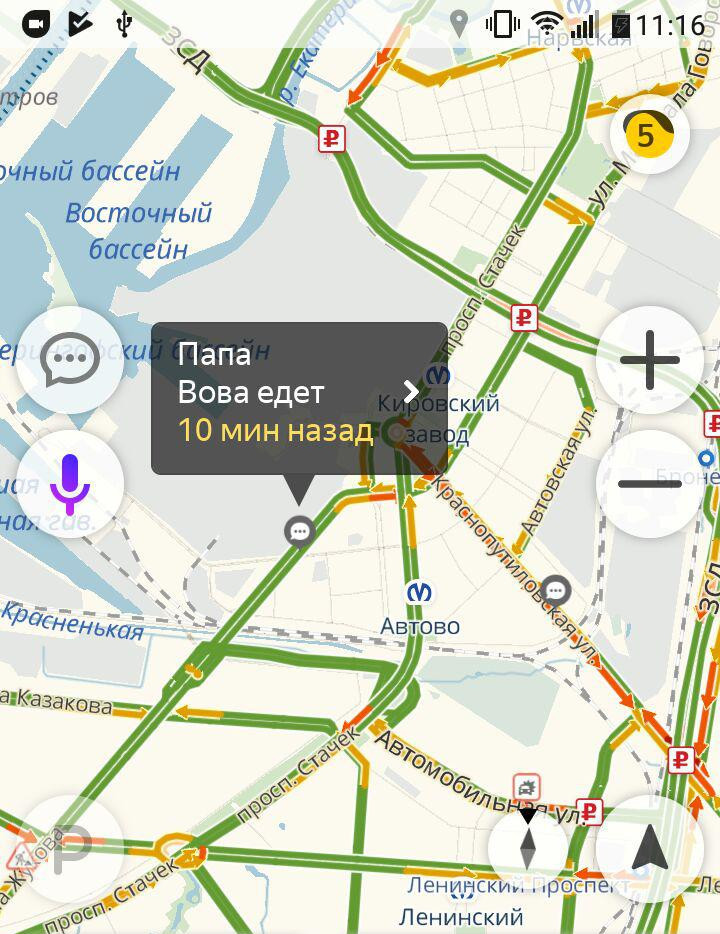Zoom out with the minus button
Viewport: 720px width, 934px height.
tap(650, 484)
